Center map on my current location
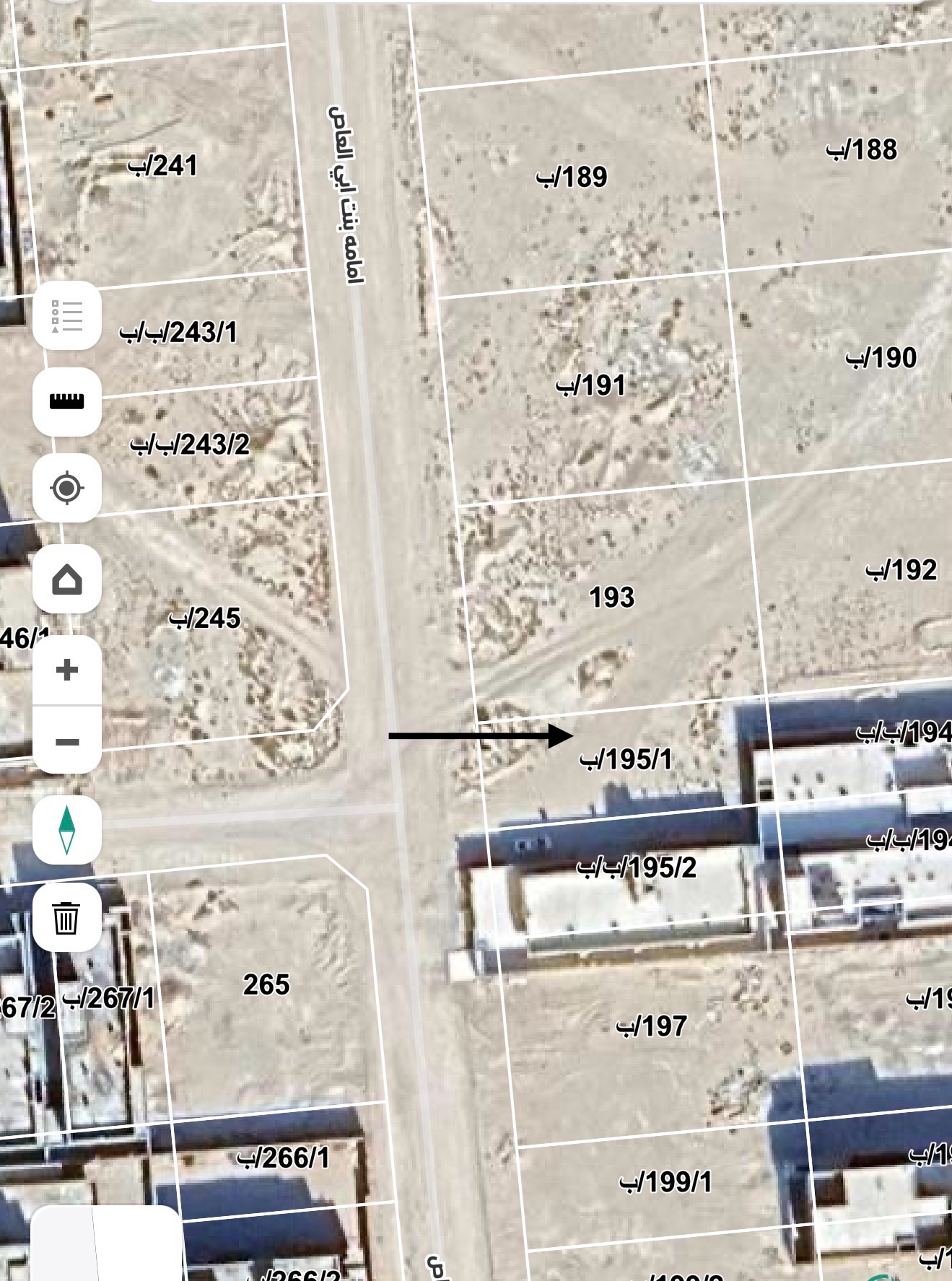952x1281 pixels. (67, 488)
